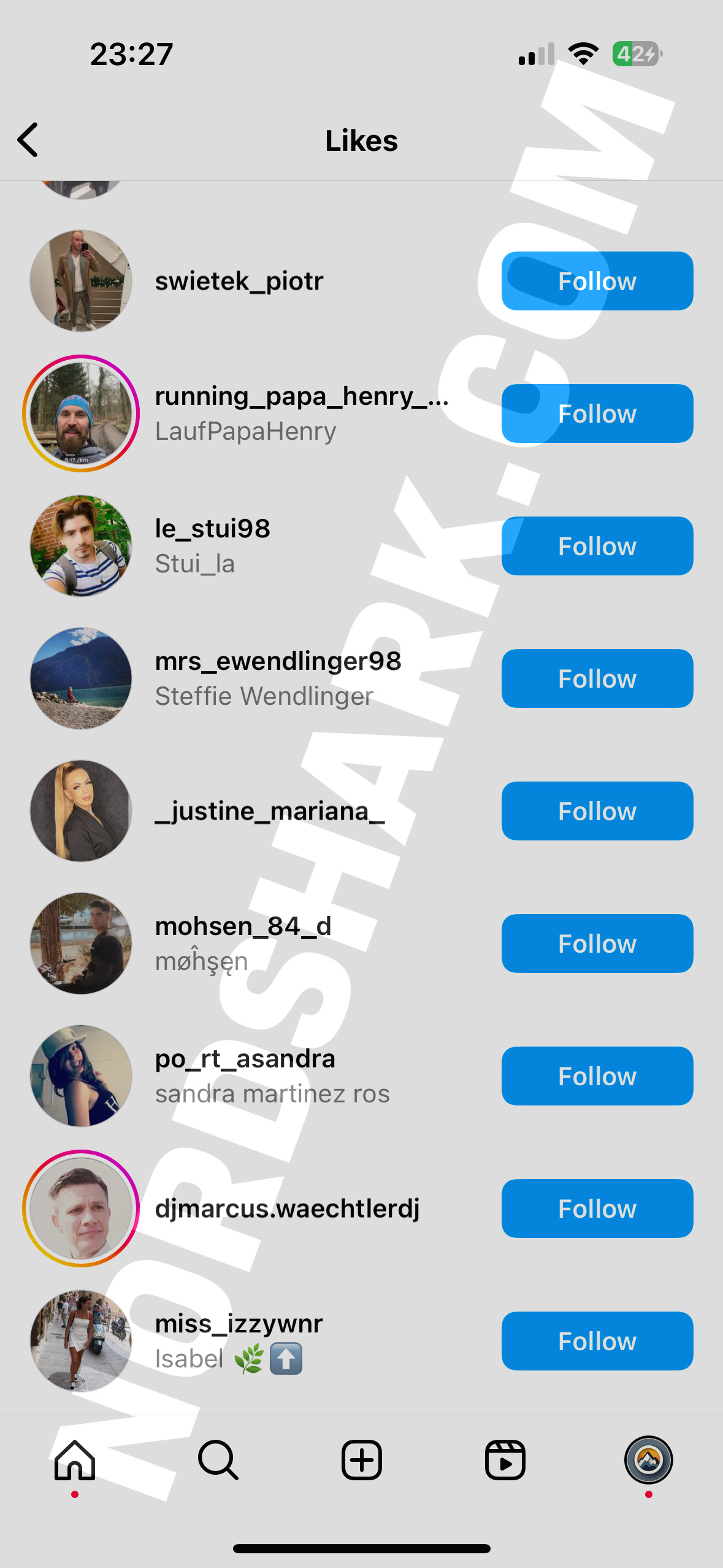This screenshot has width=723, height=1568.
Task: Follow miss_izzywnr
Action: coord(597,1341)
